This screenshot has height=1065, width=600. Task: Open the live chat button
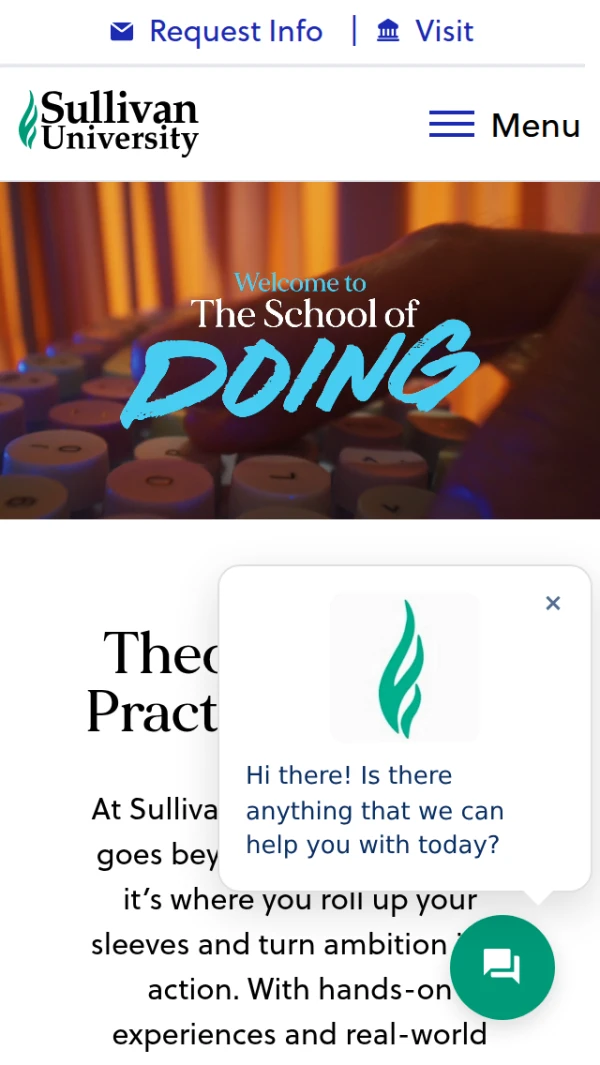pos(502,966)
